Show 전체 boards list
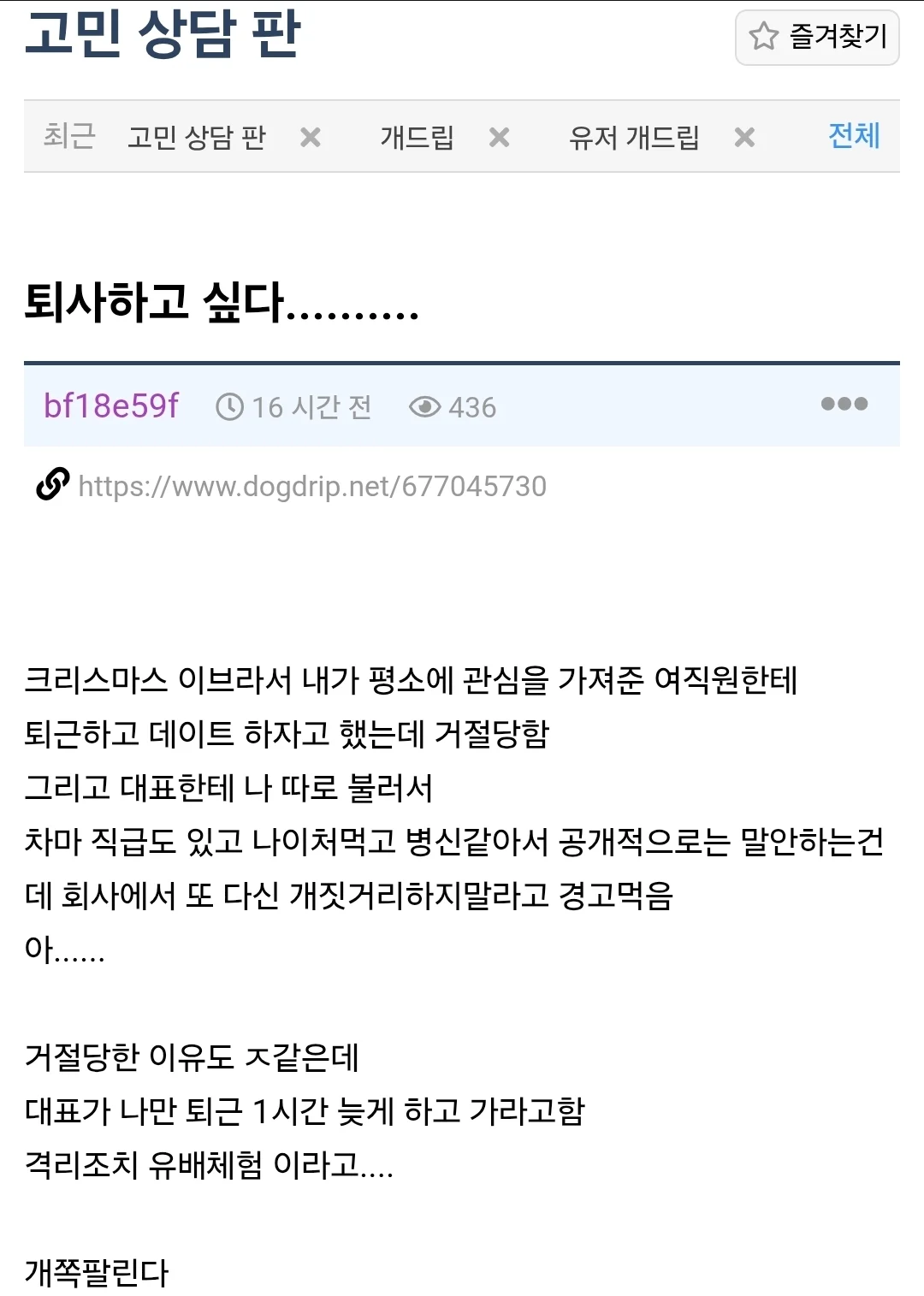924x1296 pixels. 854,136
